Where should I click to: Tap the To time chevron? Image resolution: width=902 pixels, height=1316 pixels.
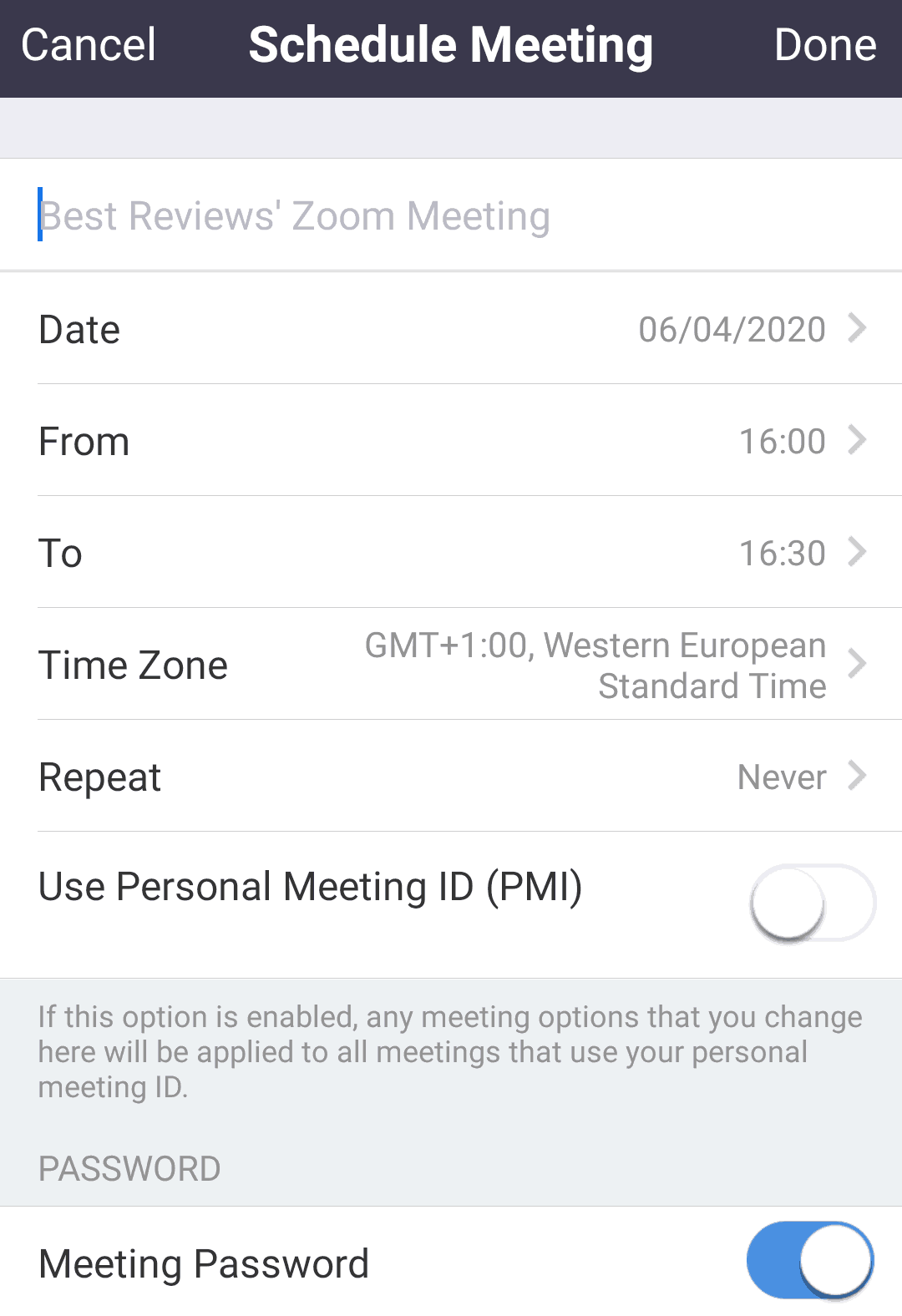(857, 552)
